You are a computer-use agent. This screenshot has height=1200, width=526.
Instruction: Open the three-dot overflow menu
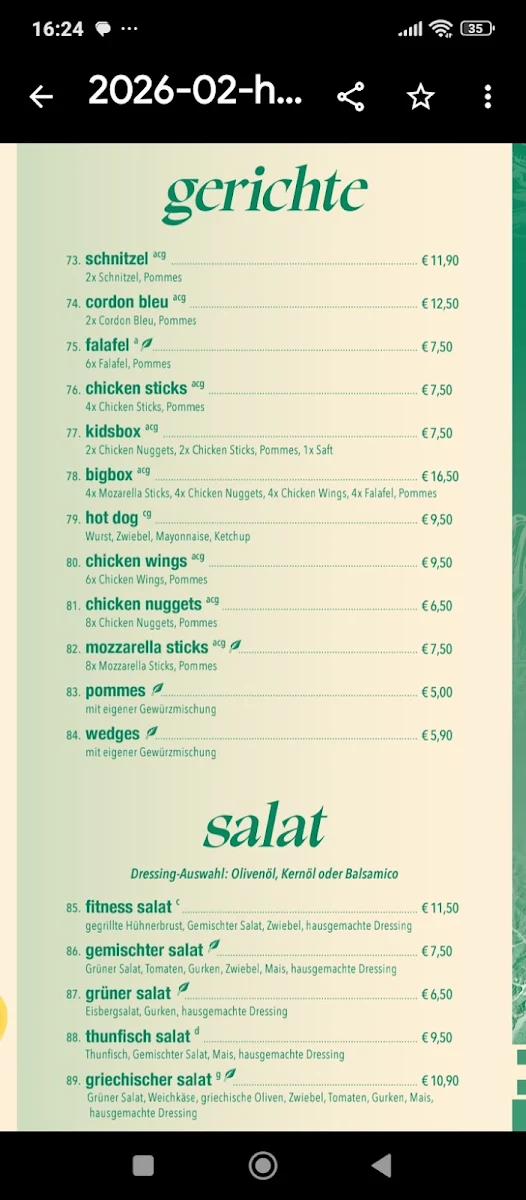tap(488, 97)
